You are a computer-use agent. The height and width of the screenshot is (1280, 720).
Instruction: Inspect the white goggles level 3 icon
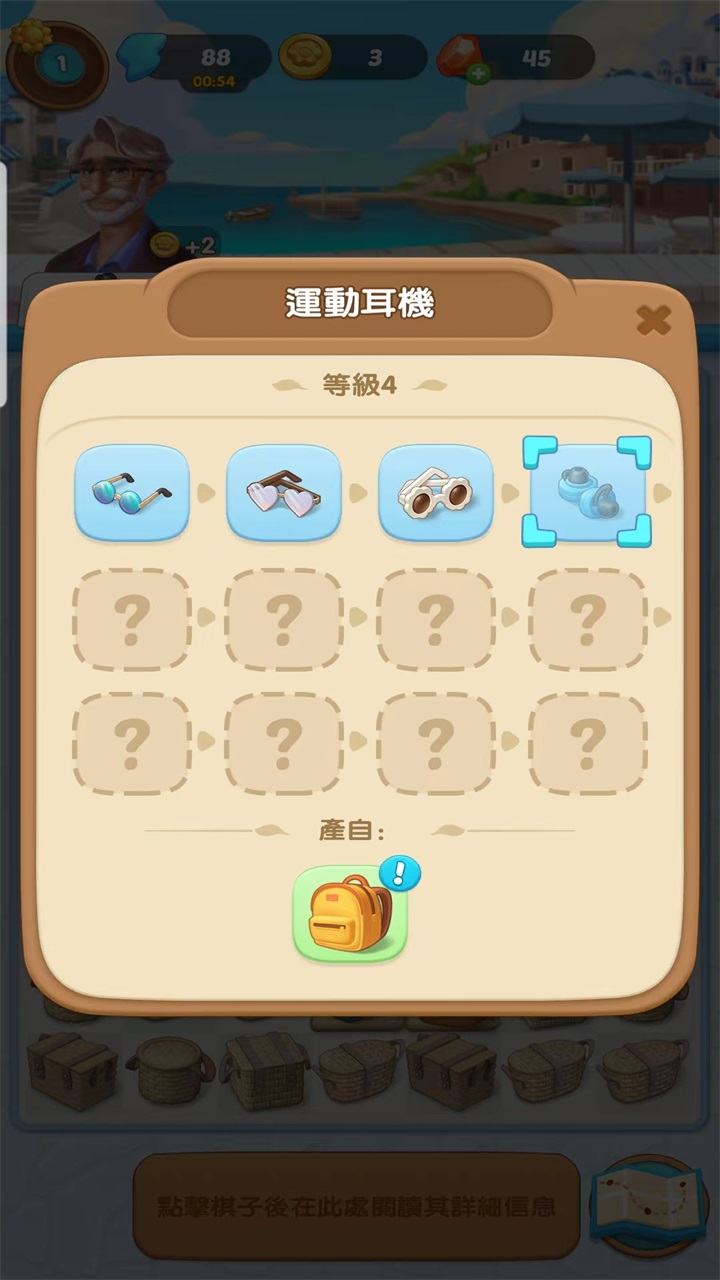(x=436, y=490)
